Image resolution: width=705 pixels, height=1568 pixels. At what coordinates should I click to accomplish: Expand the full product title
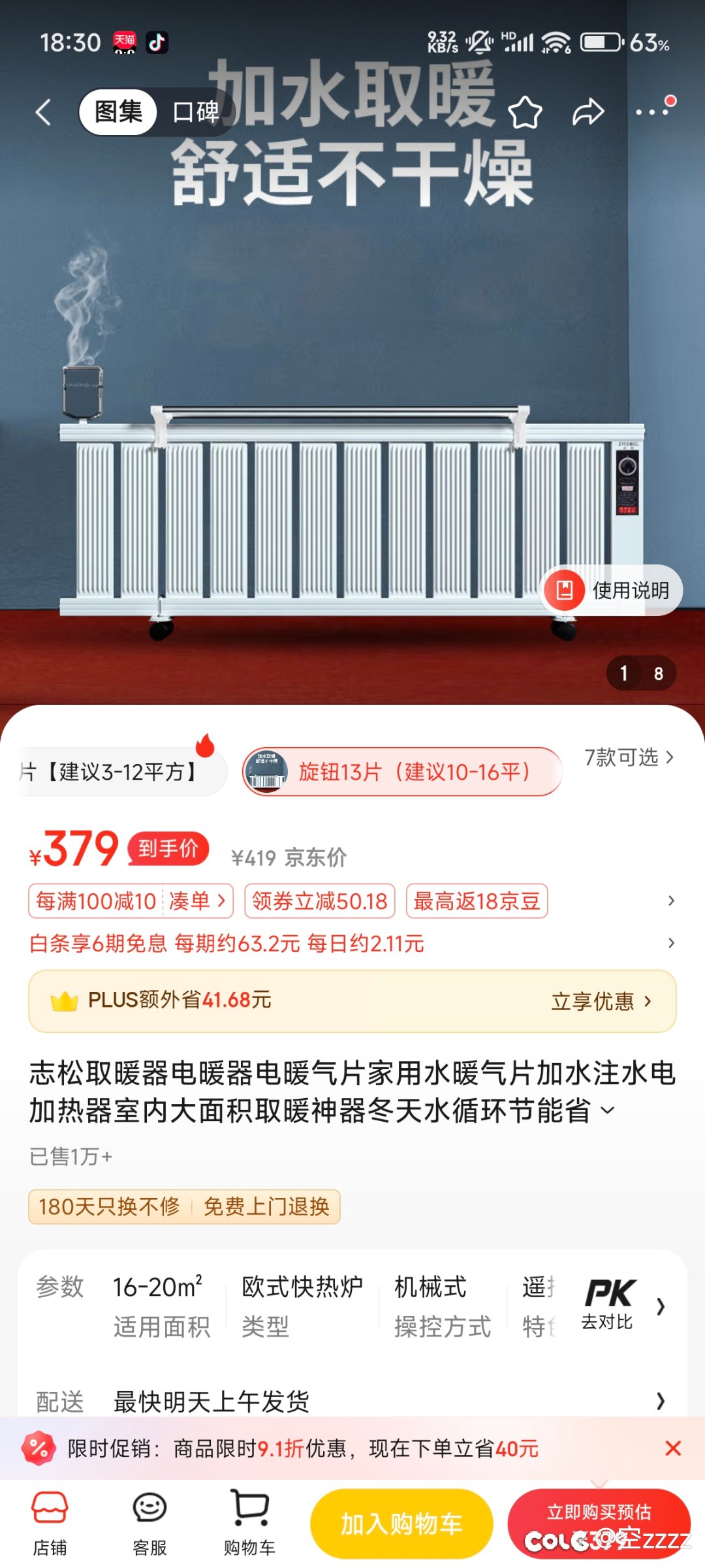(x=608, y=1111)
